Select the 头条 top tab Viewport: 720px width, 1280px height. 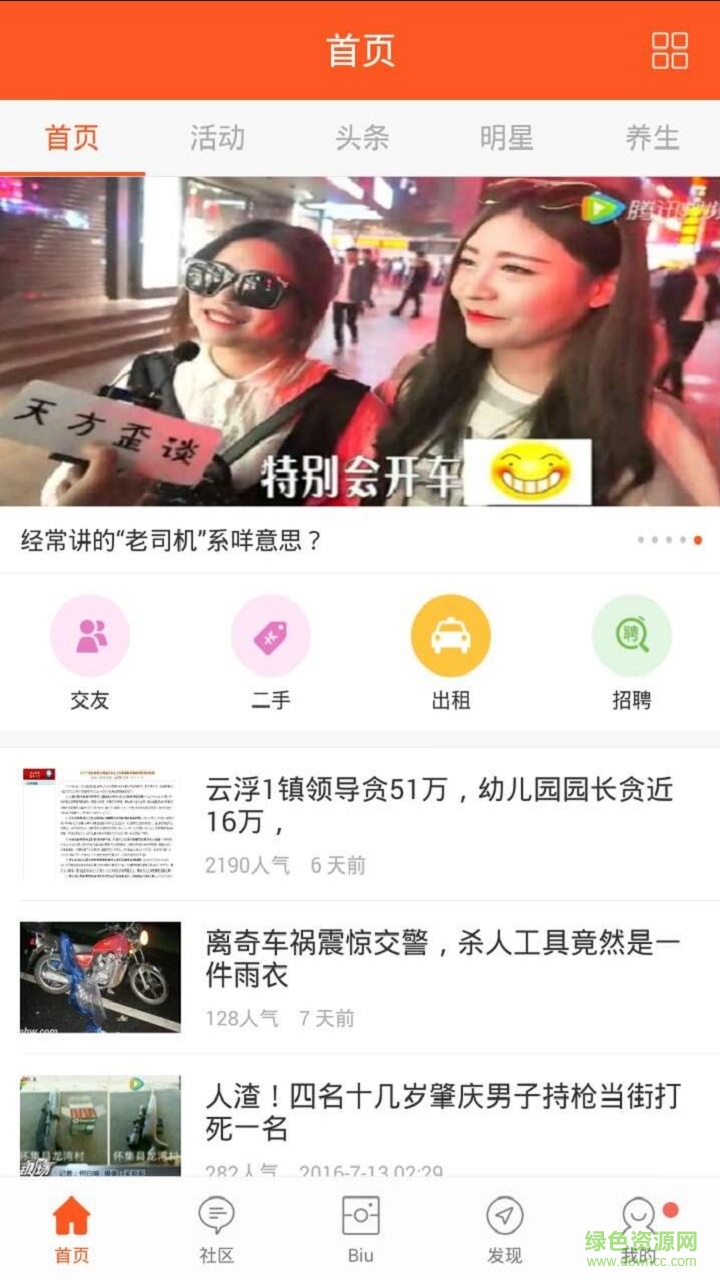click(362, 138)
